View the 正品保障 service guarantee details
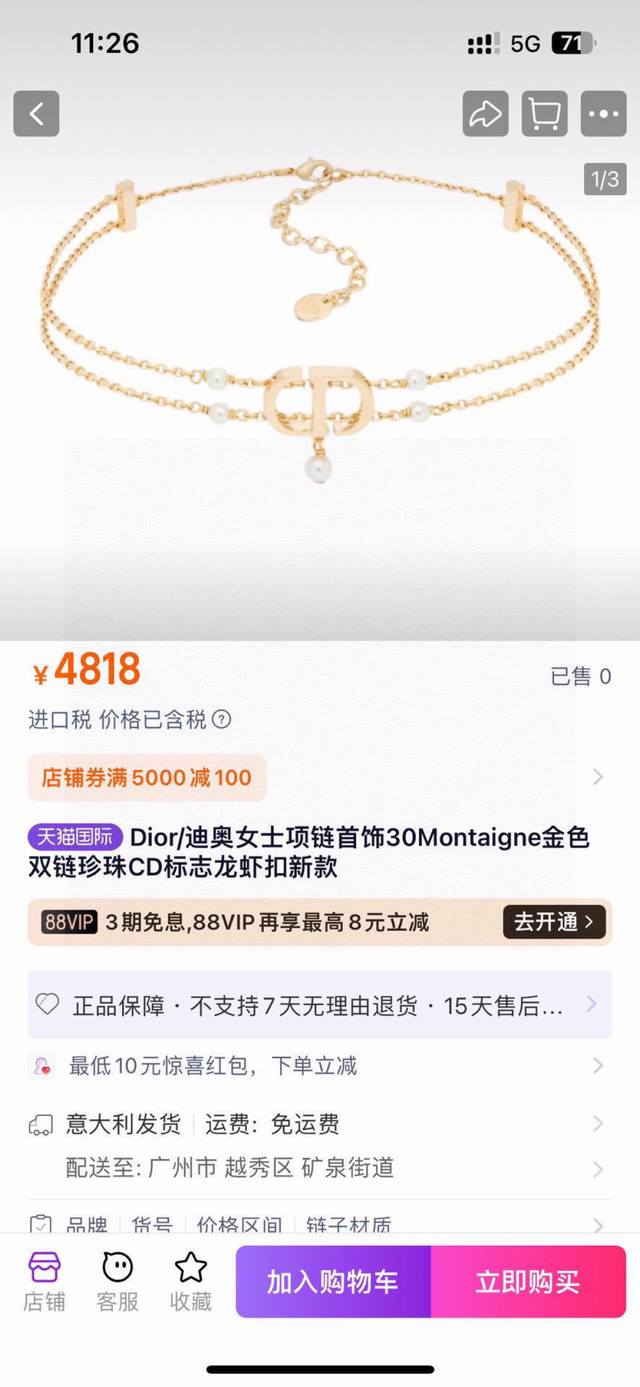 coord(318,1005)
